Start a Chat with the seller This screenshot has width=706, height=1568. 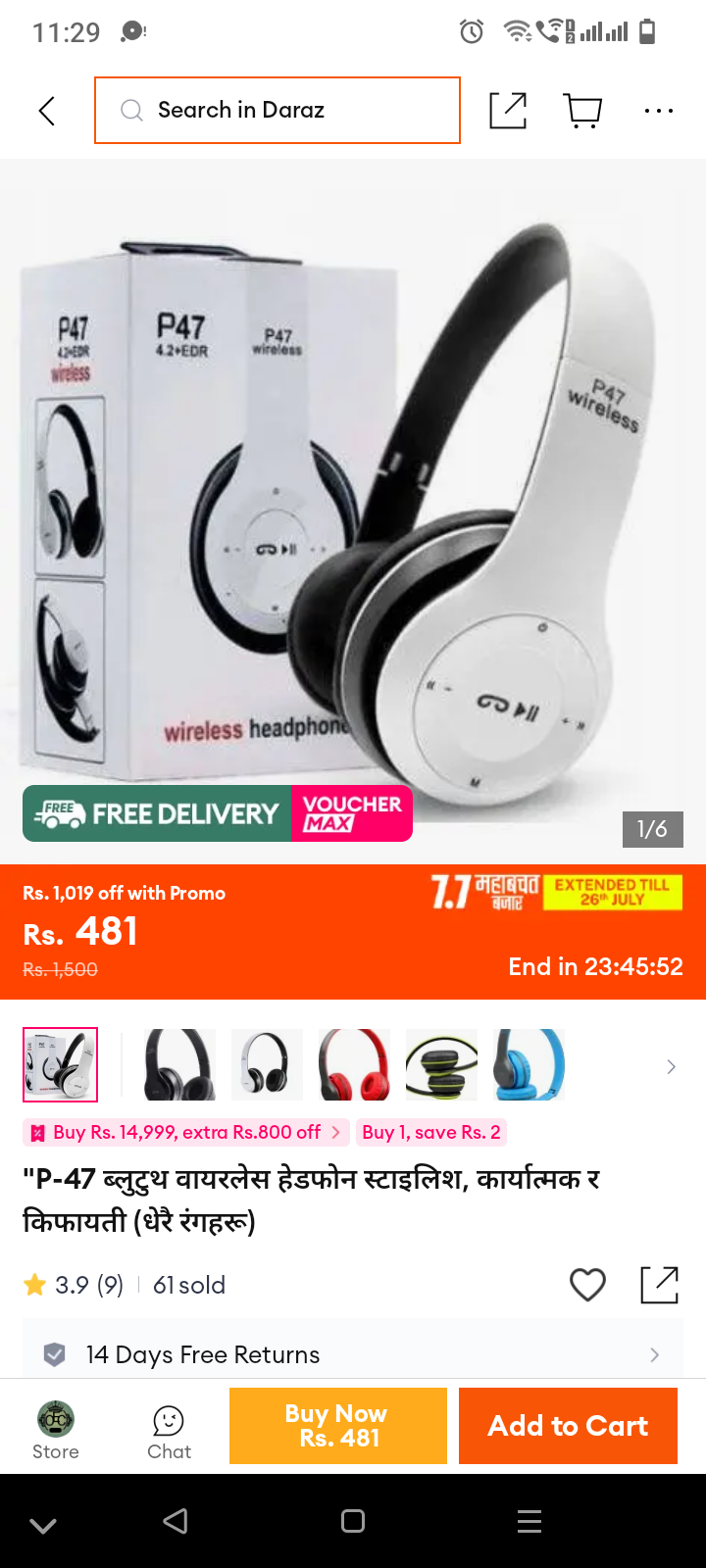169,1433
